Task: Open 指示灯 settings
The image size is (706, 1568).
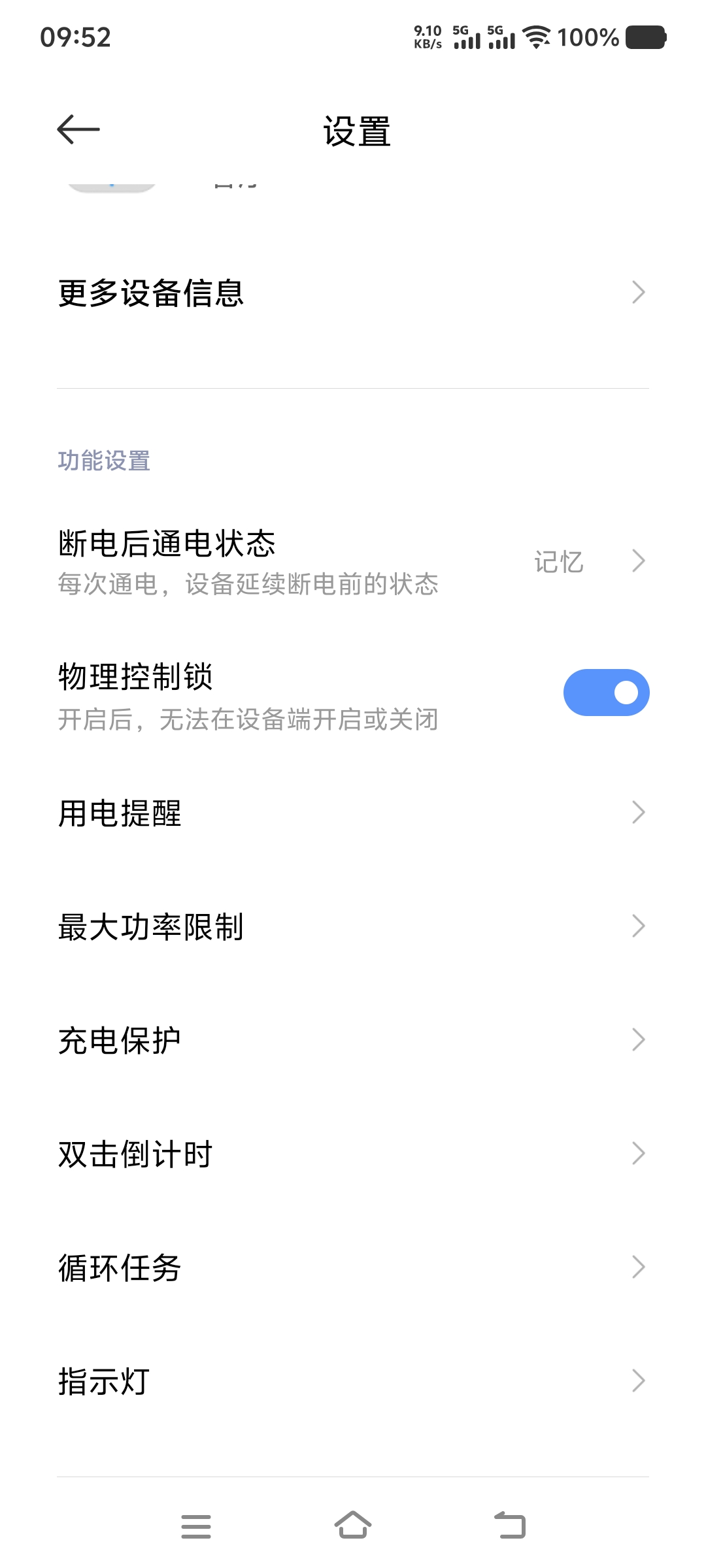Action: (x=353, y=1381)
